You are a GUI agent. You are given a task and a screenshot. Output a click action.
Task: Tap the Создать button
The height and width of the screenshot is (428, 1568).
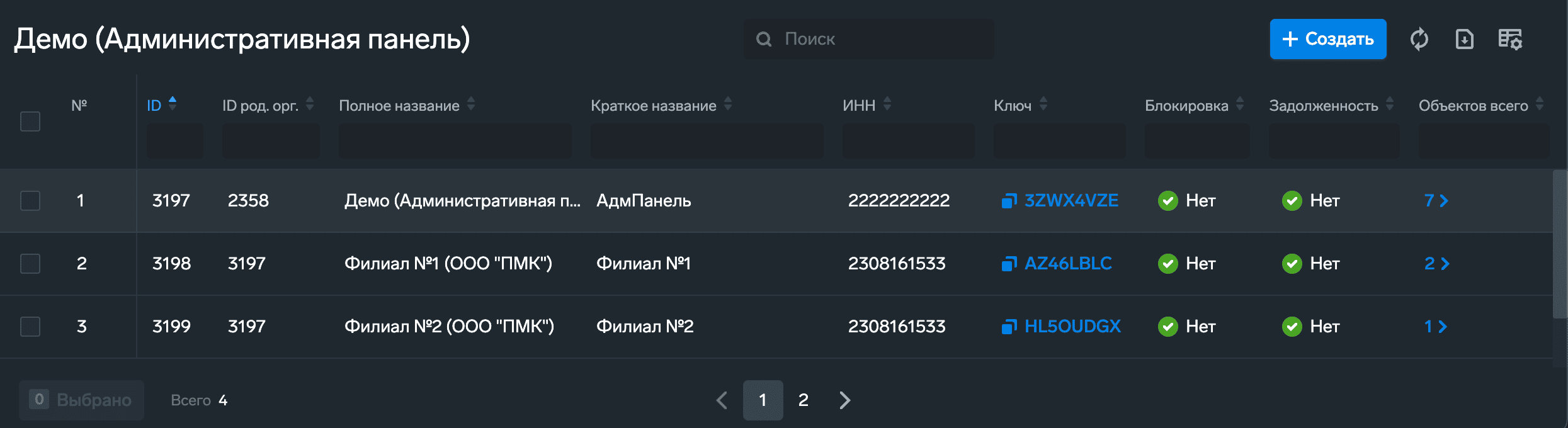tap(1327, 39)
